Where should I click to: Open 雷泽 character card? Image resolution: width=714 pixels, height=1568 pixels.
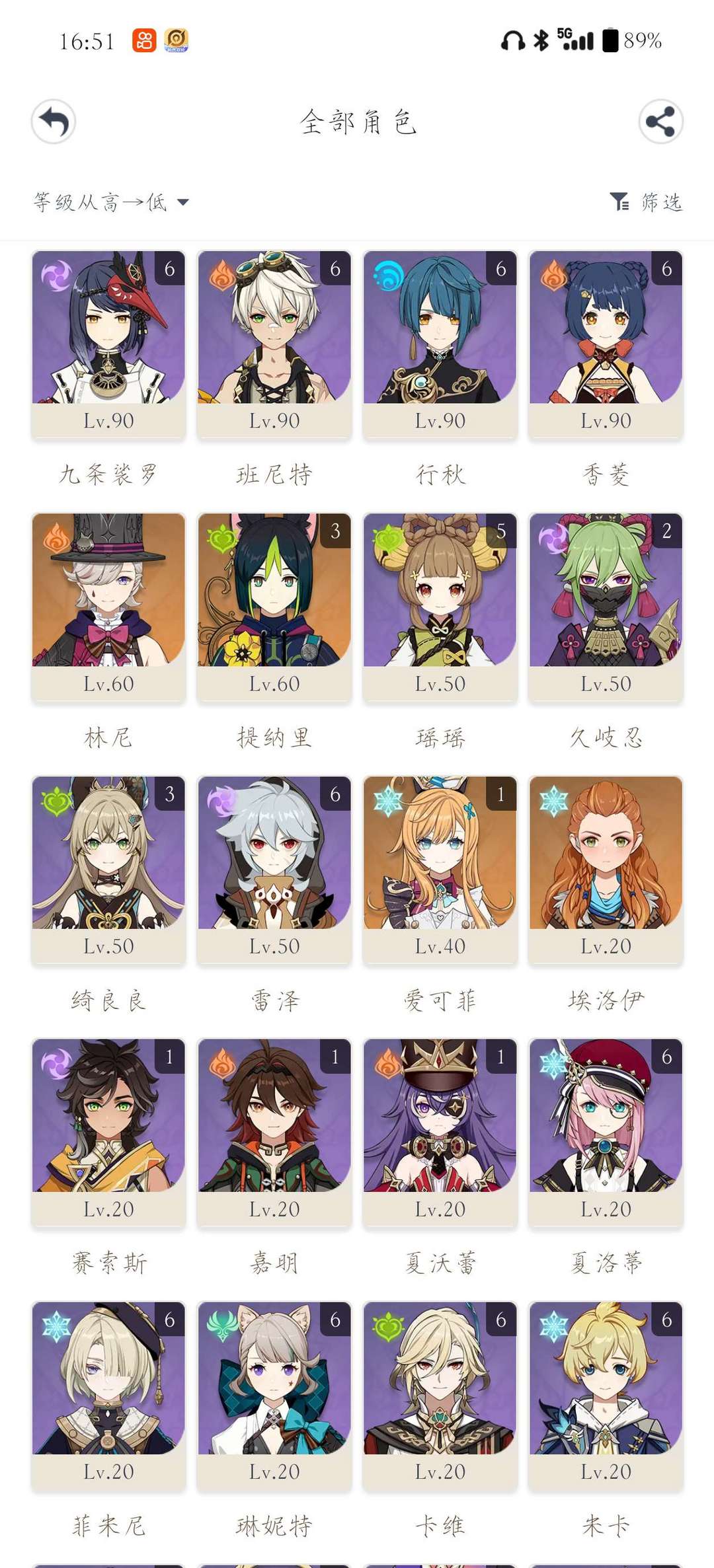click(274, 870)
